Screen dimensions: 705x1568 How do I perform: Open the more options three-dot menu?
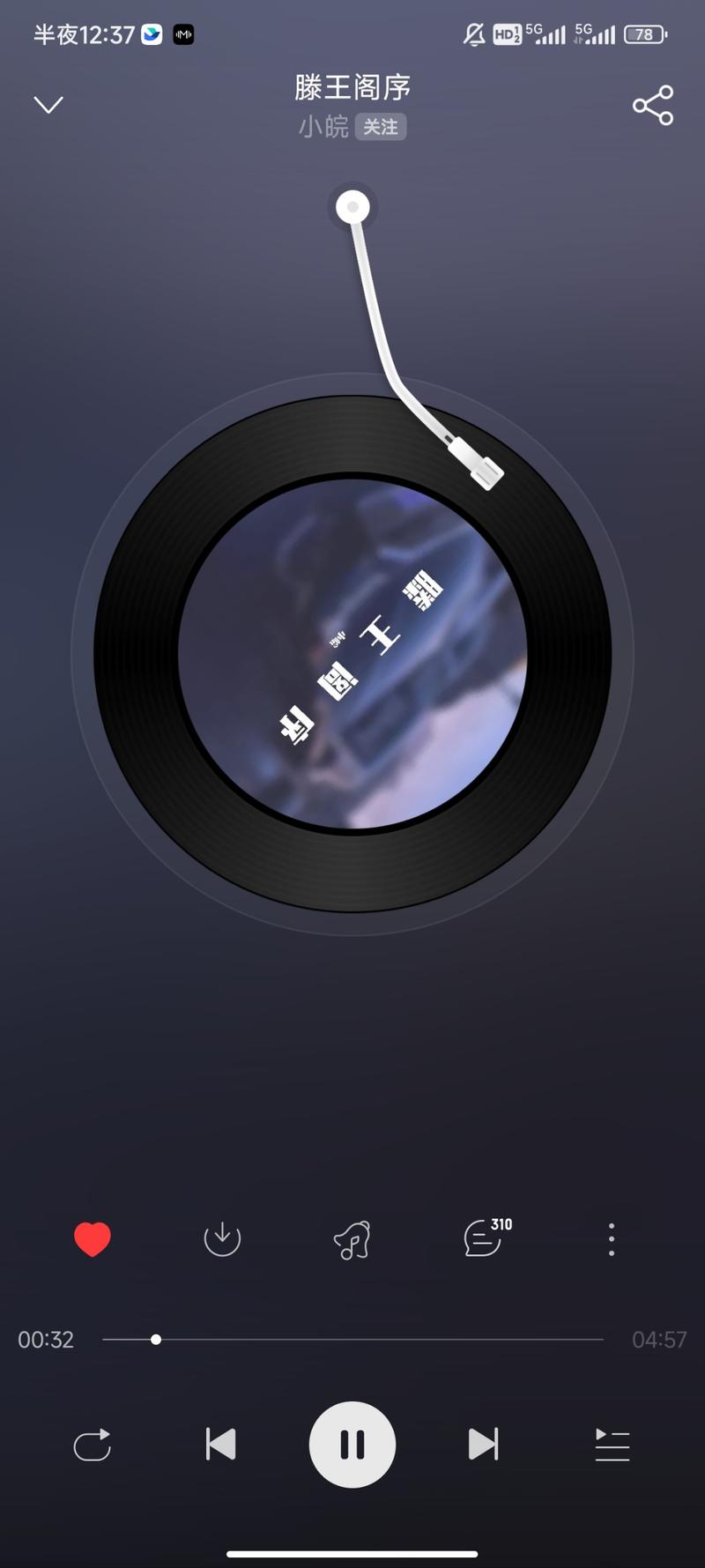click(x=612, y=1239)
